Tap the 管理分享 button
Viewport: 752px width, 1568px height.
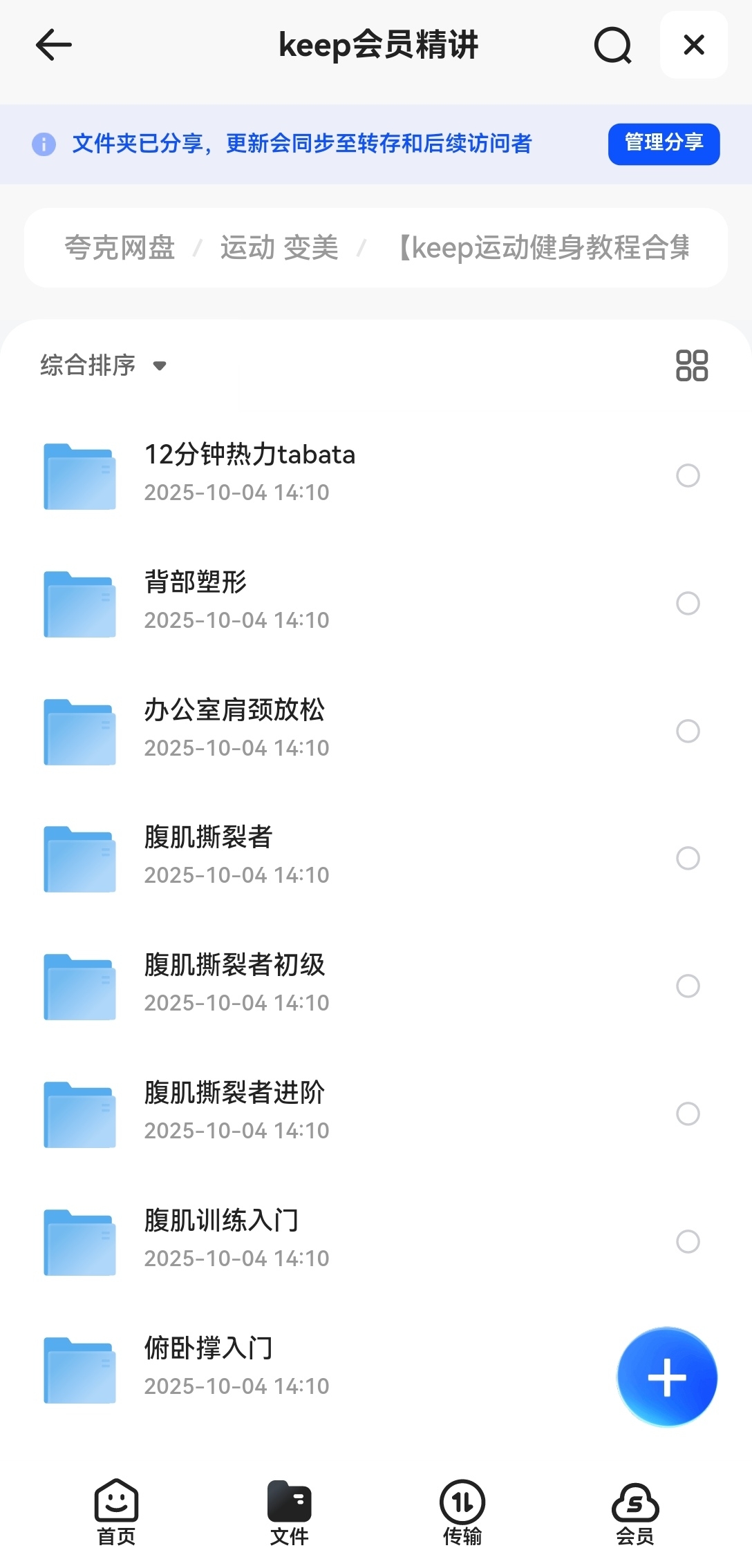click(664, 144)
